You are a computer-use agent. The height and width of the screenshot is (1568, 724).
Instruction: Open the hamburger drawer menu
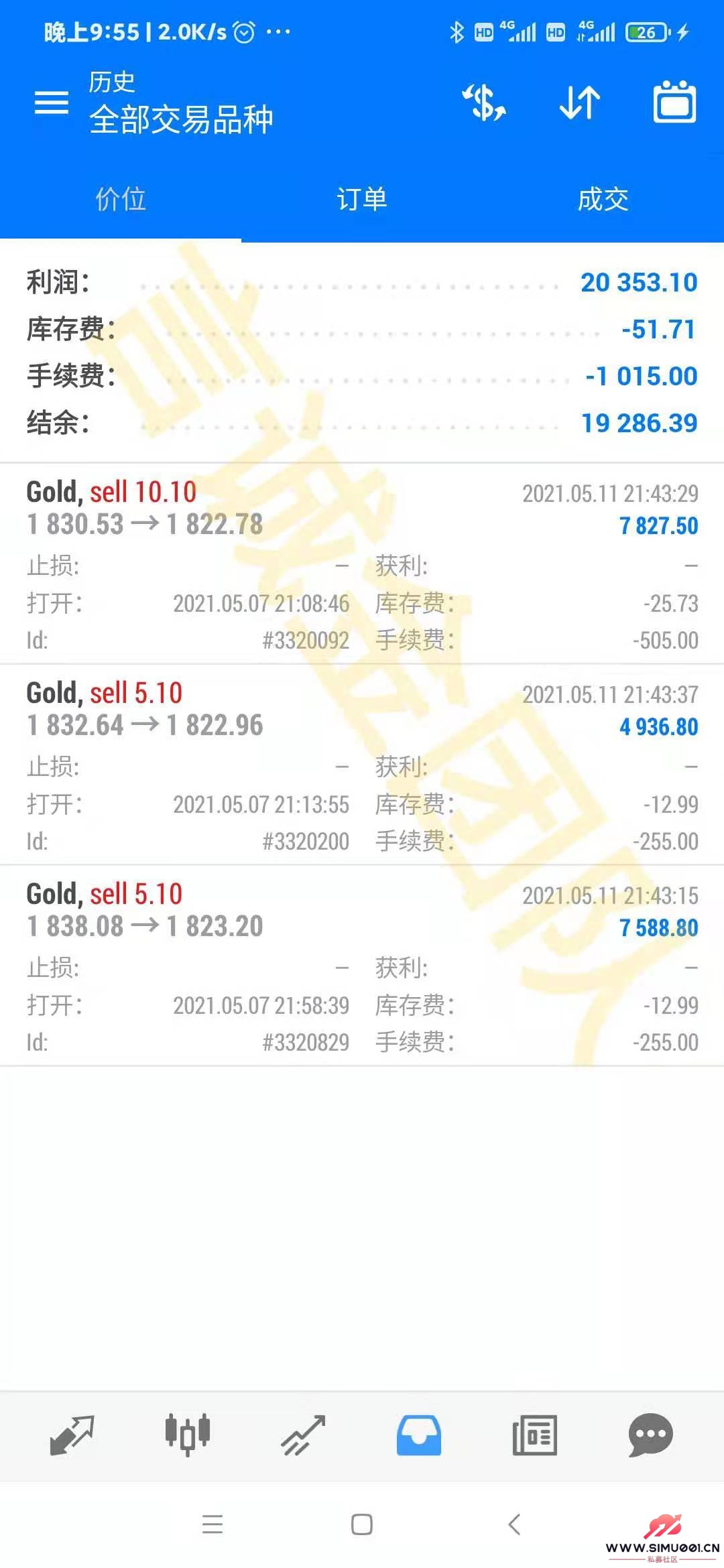tap(52, 103)
